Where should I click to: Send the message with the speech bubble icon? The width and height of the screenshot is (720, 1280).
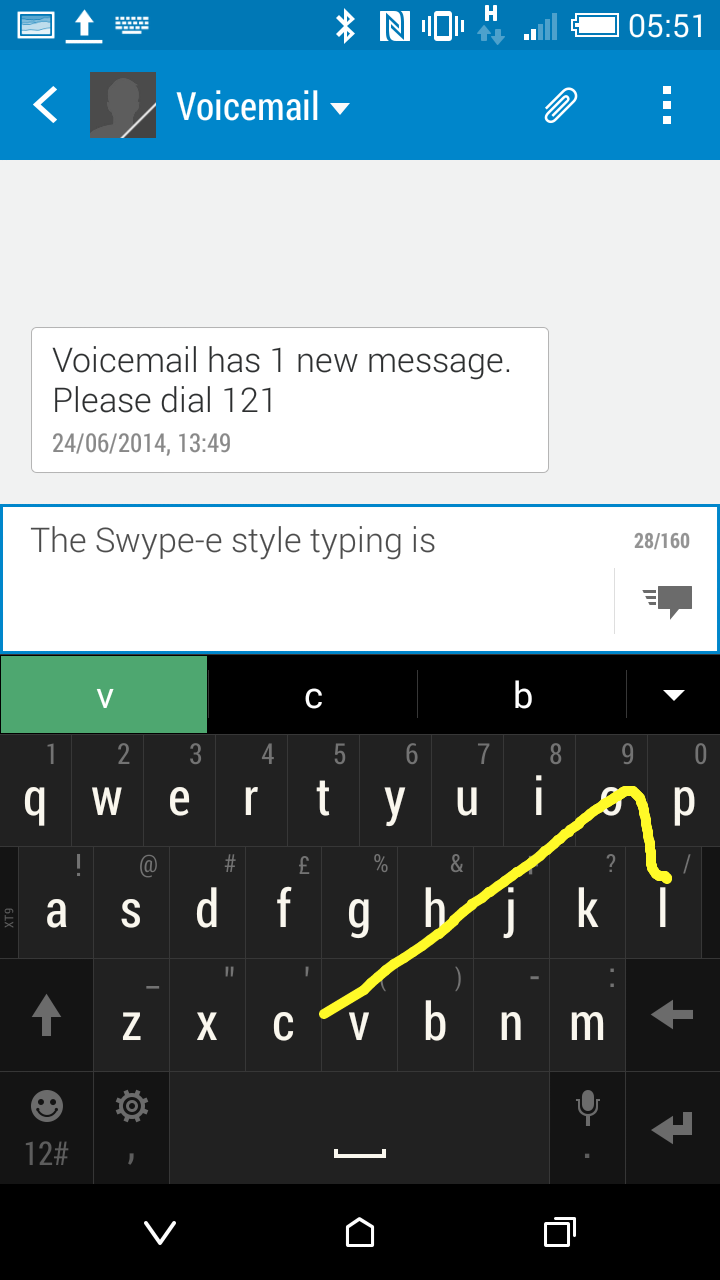668,600
